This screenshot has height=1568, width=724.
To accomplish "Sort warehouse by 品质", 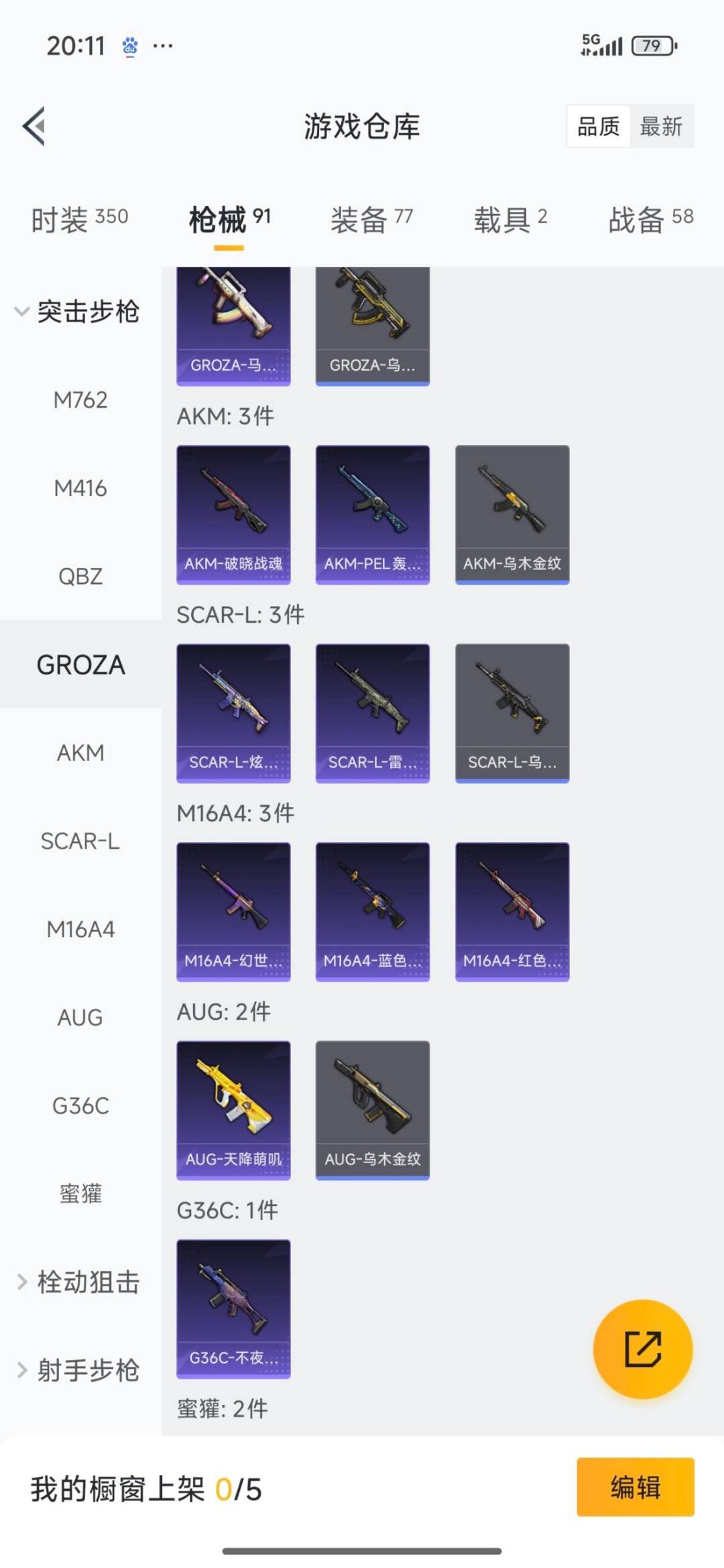I will 598,126.
